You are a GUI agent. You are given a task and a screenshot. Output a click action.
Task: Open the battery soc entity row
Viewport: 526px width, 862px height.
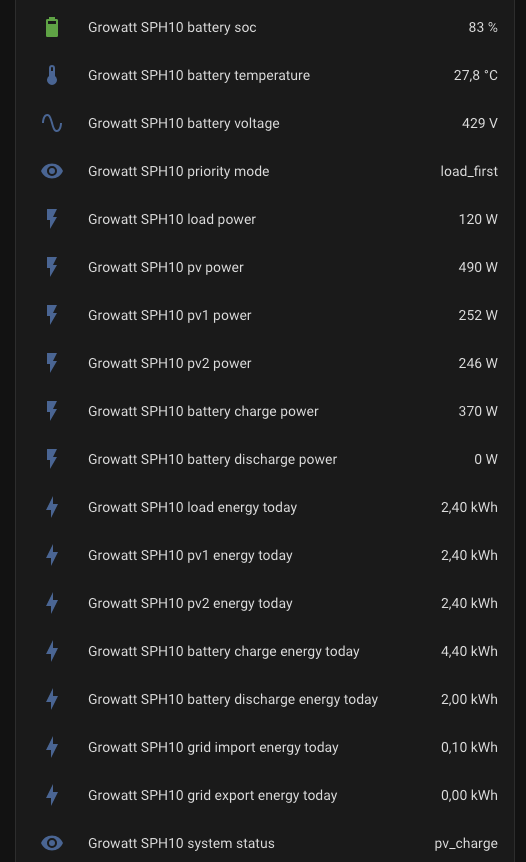[269, 27]
